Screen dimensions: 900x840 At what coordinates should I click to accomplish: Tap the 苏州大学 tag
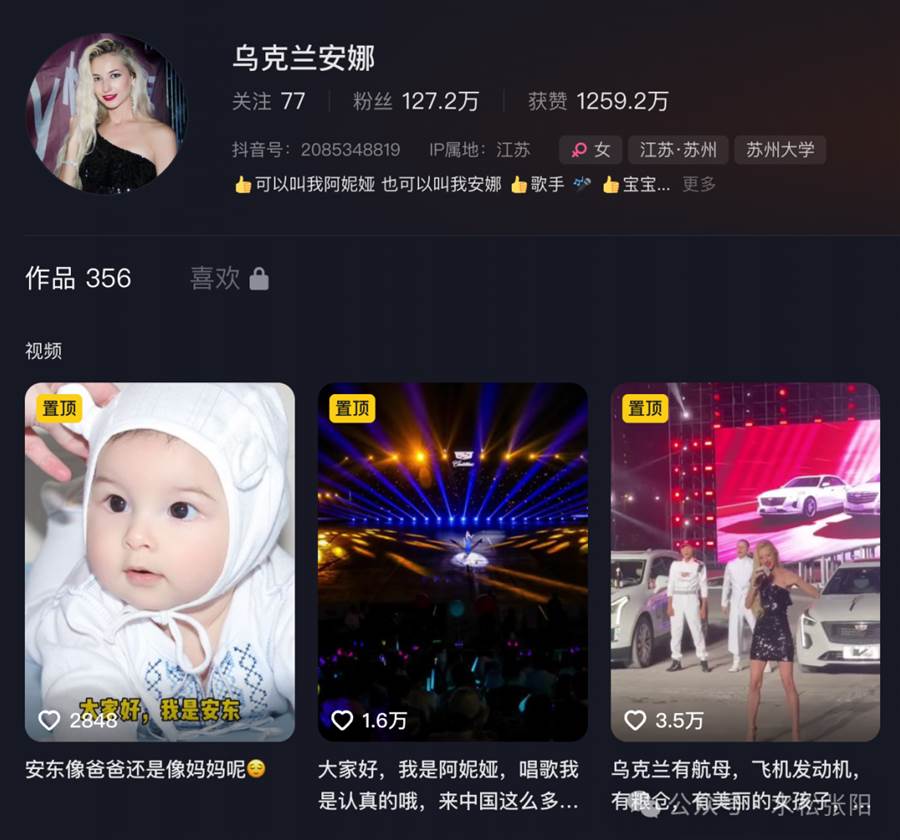pyautogui.click(x=780, y=150)
